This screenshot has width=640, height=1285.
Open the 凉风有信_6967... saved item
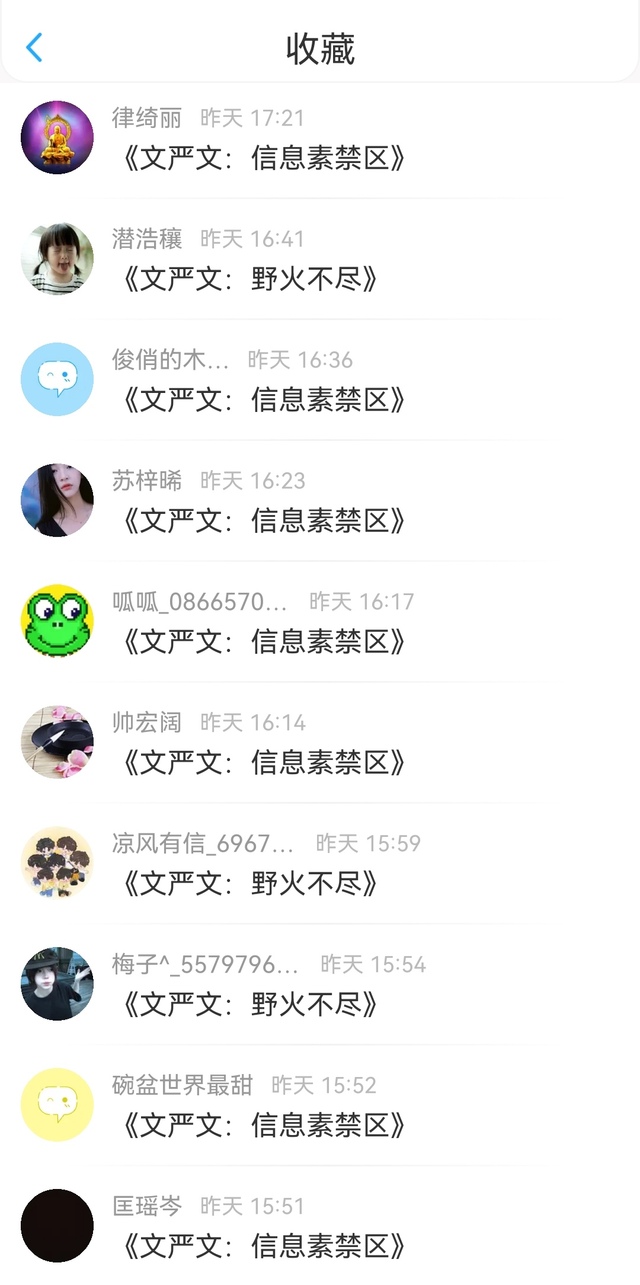click(x=320, y=864)
